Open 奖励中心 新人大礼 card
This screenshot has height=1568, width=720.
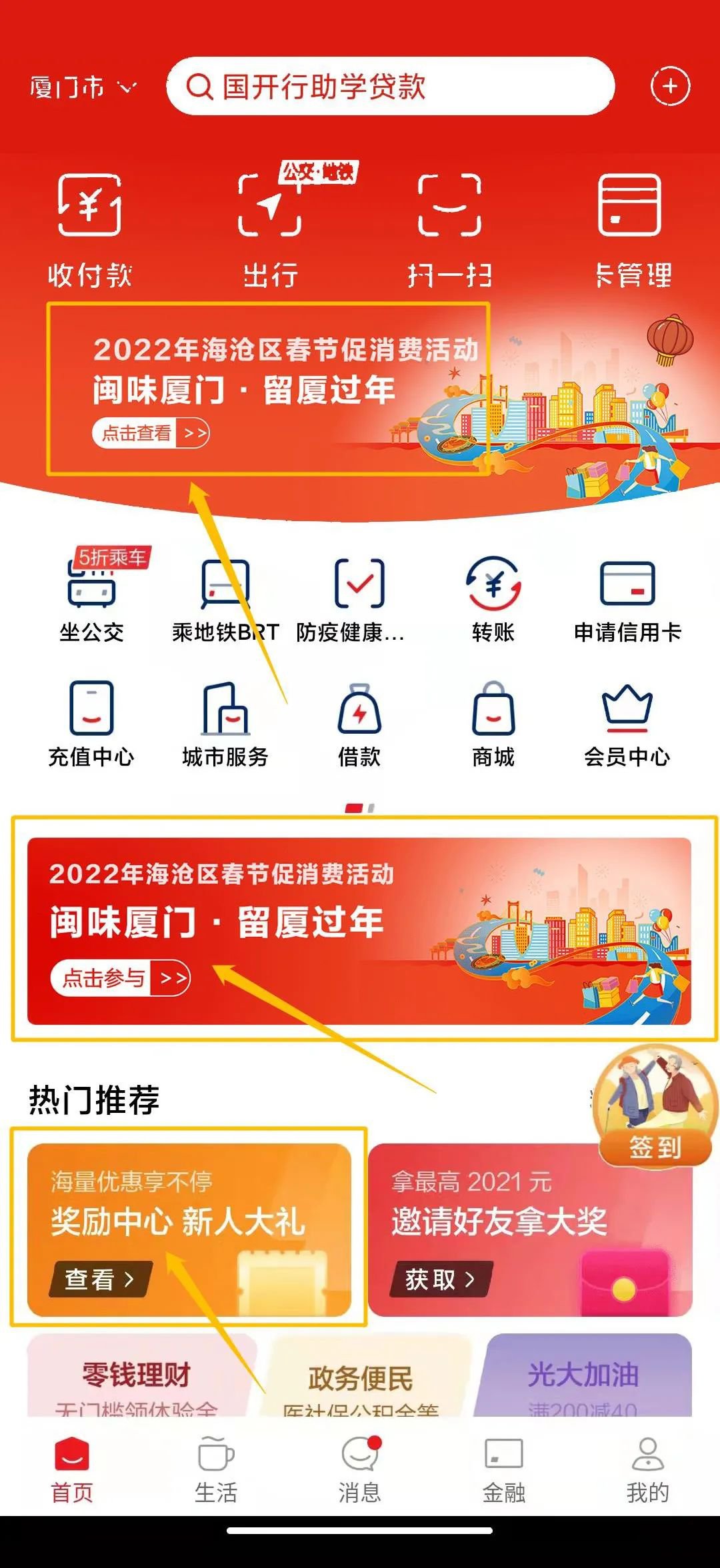pos(189,1229)
